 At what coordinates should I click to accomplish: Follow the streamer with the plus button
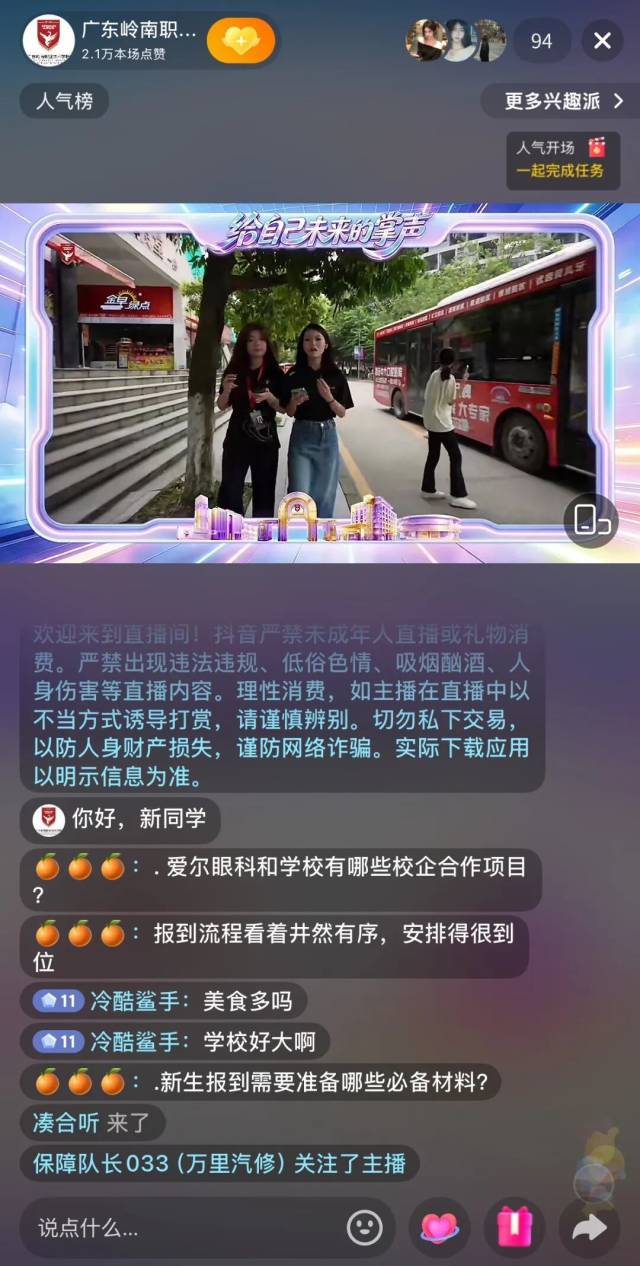pos(240,40)
